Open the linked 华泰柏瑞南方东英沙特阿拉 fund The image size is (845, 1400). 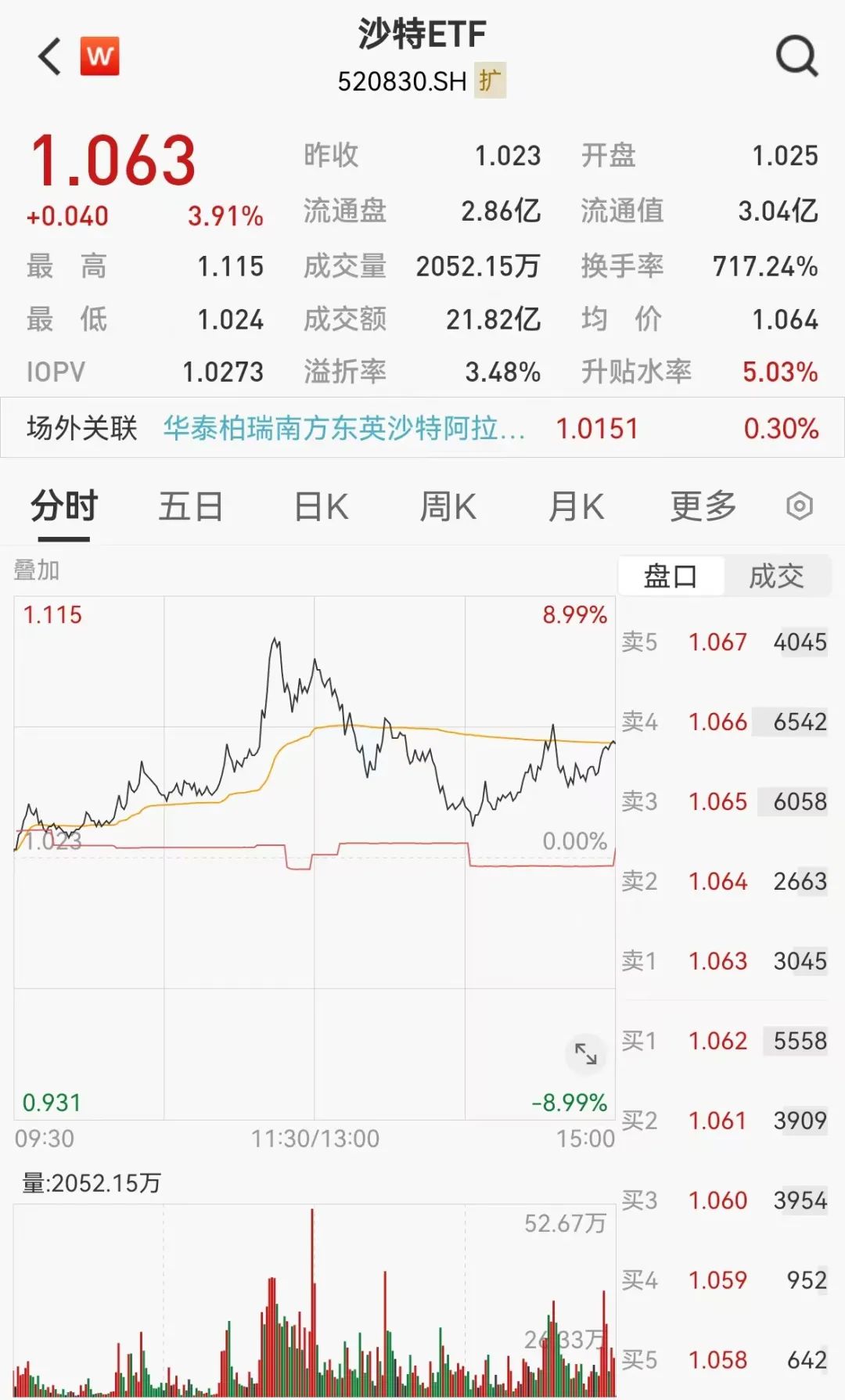pos(344,428)
